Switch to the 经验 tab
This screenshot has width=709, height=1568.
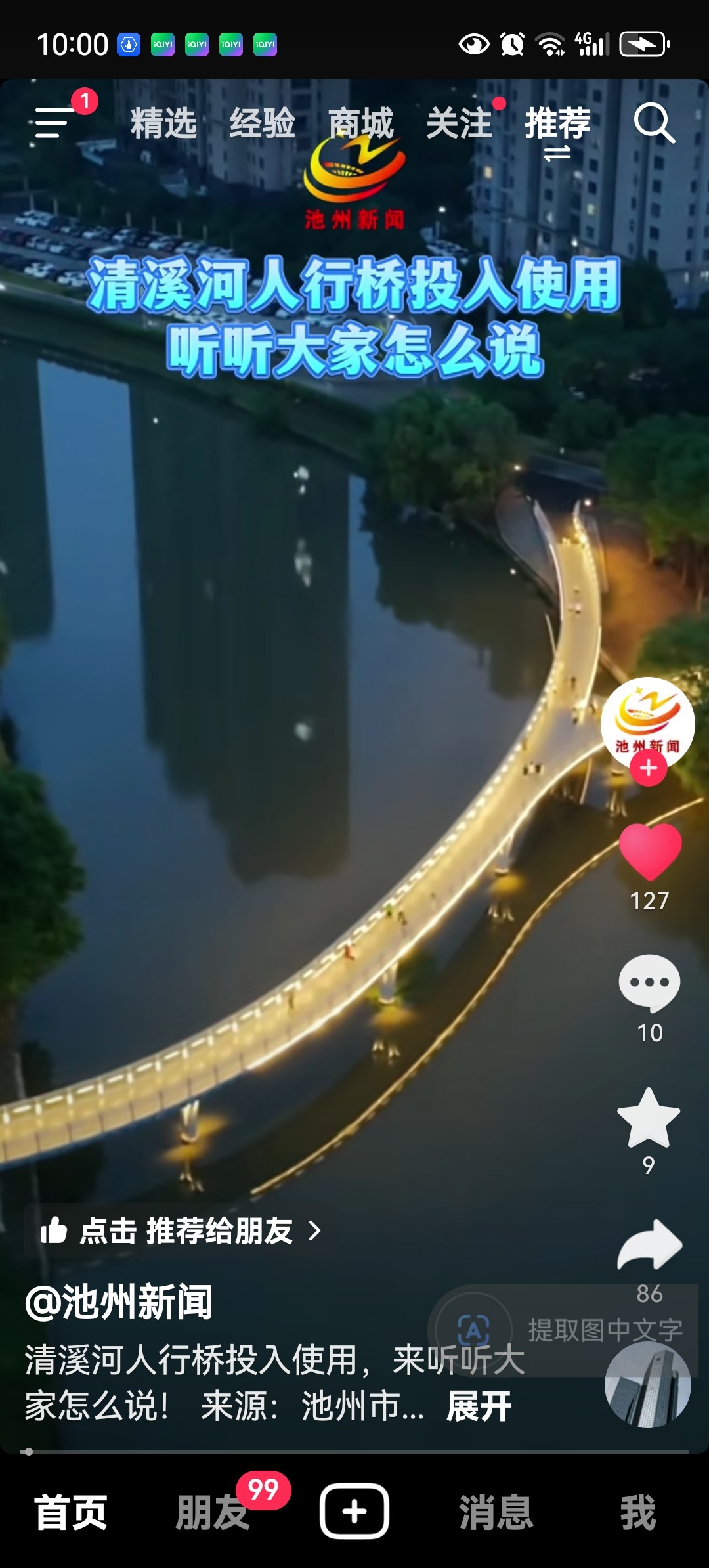[x=262, y=123]
